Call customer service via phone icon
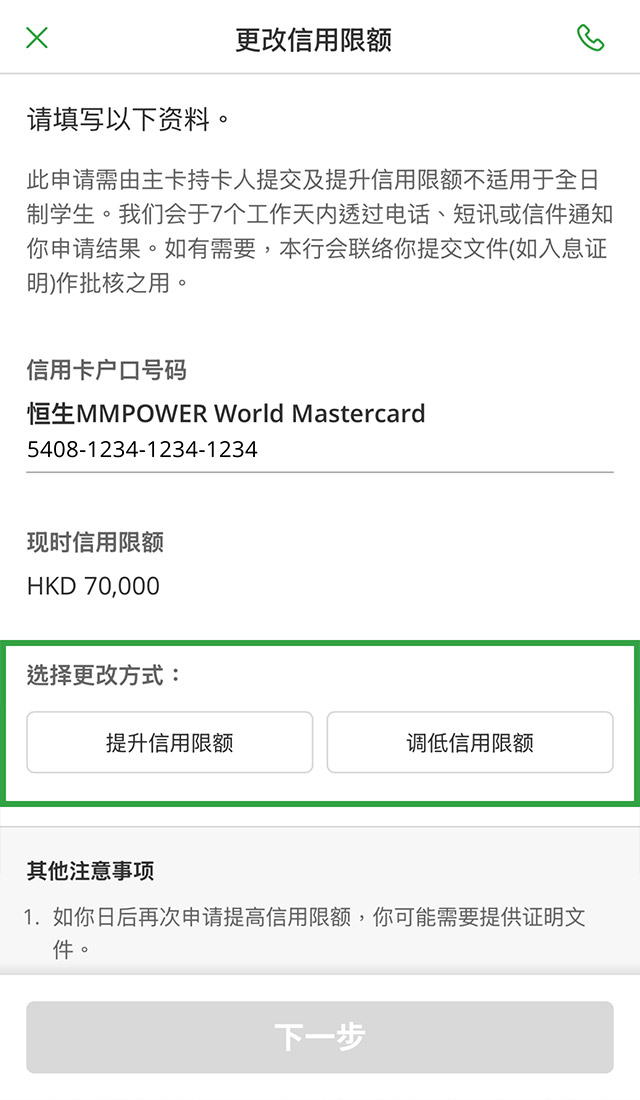This screenshot has height=1100, width=640. [x=591, y=38]
